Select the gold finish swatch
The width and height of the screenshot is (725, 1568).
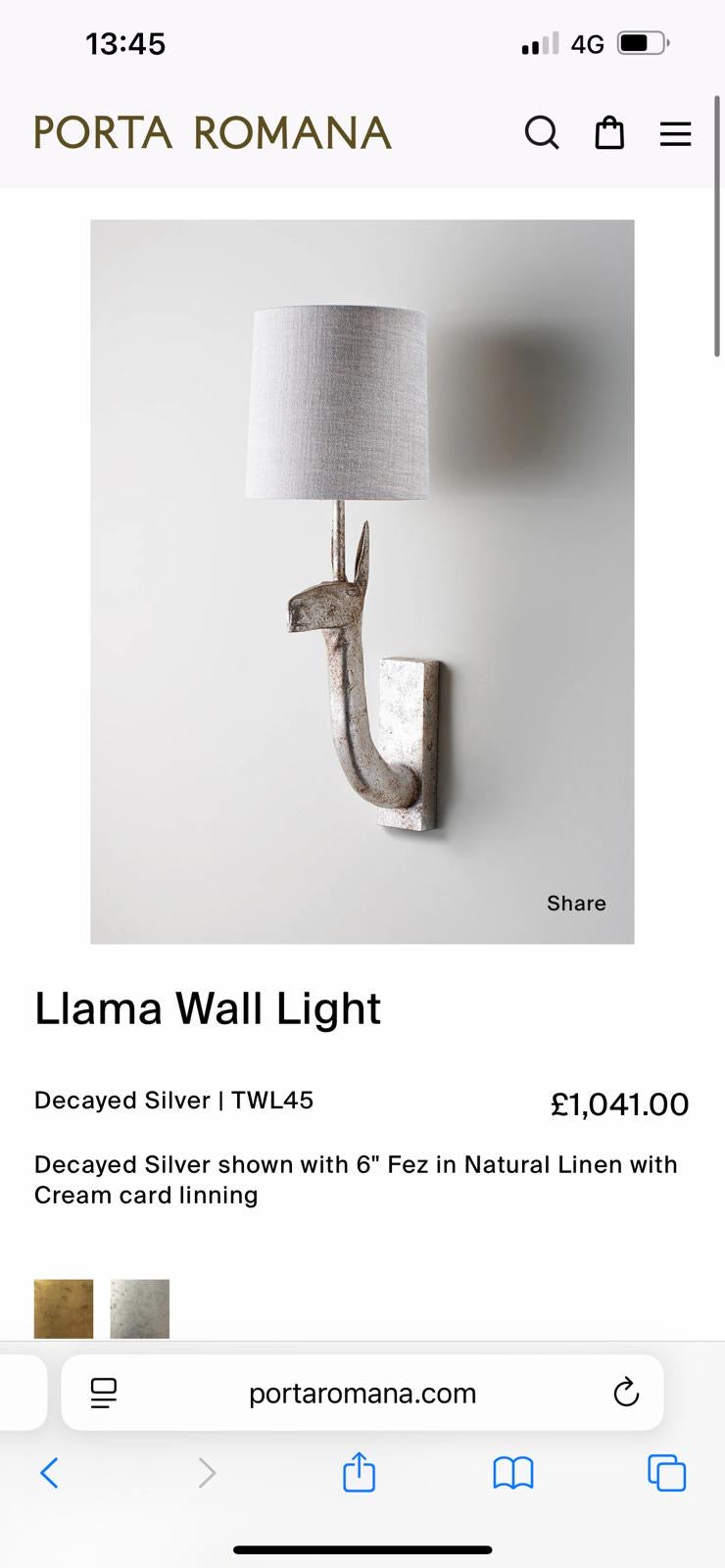click(x=64, y=1308)
